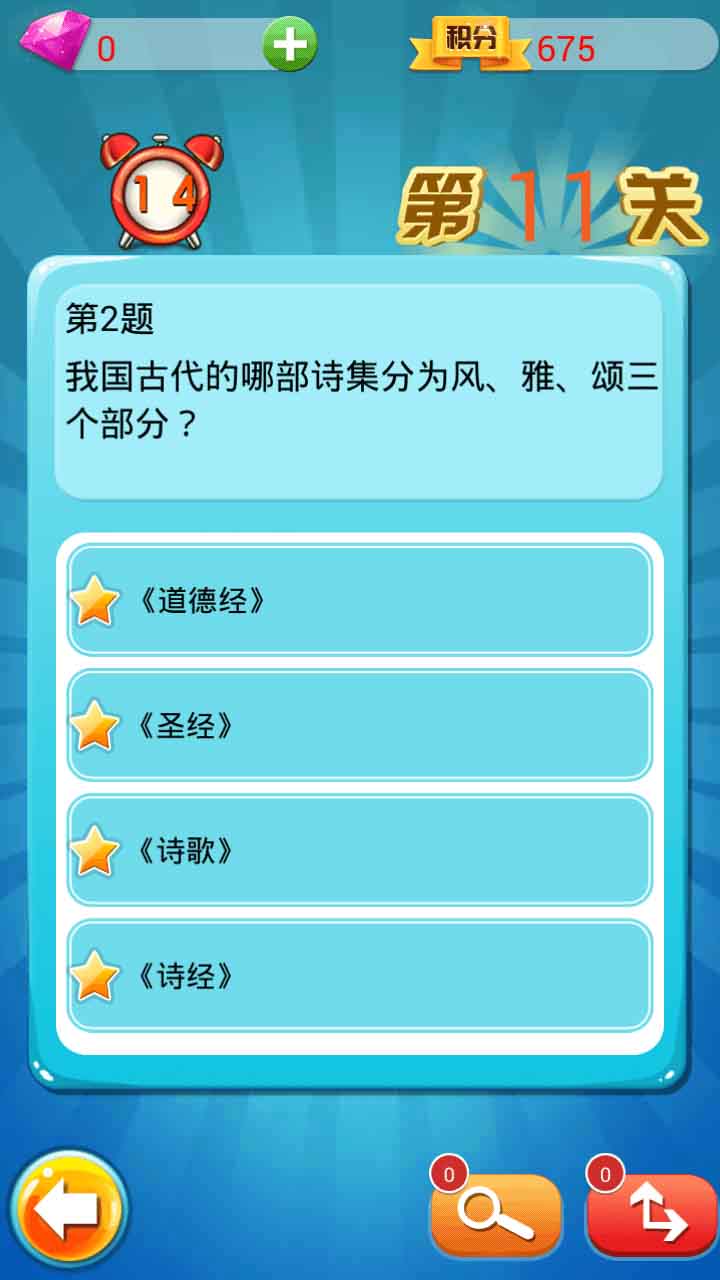The image size is (720, 1280).
Task: Answer with 《诗经》
Action: 360,976
